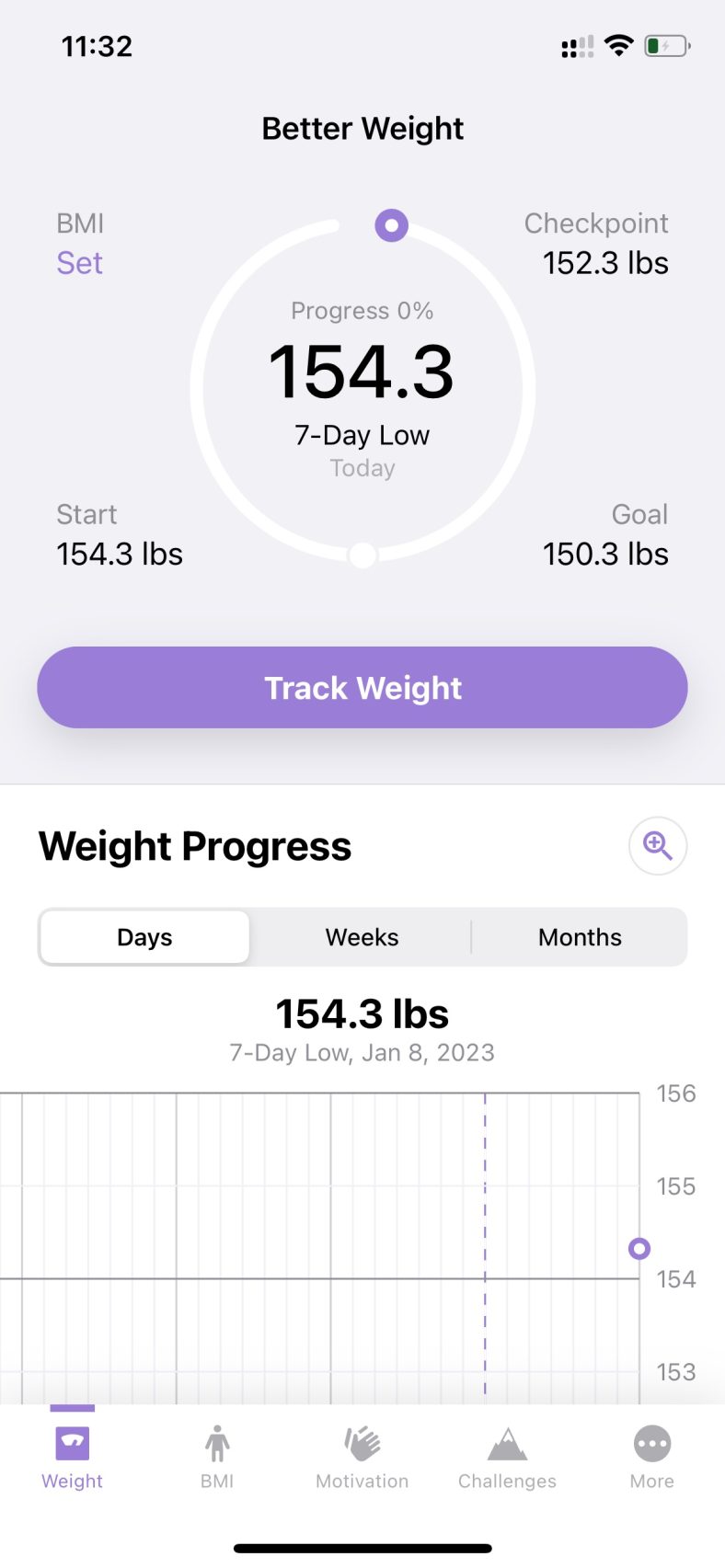
Task: Open Challenges via the mountain icon
Action: pos(507,1444)
